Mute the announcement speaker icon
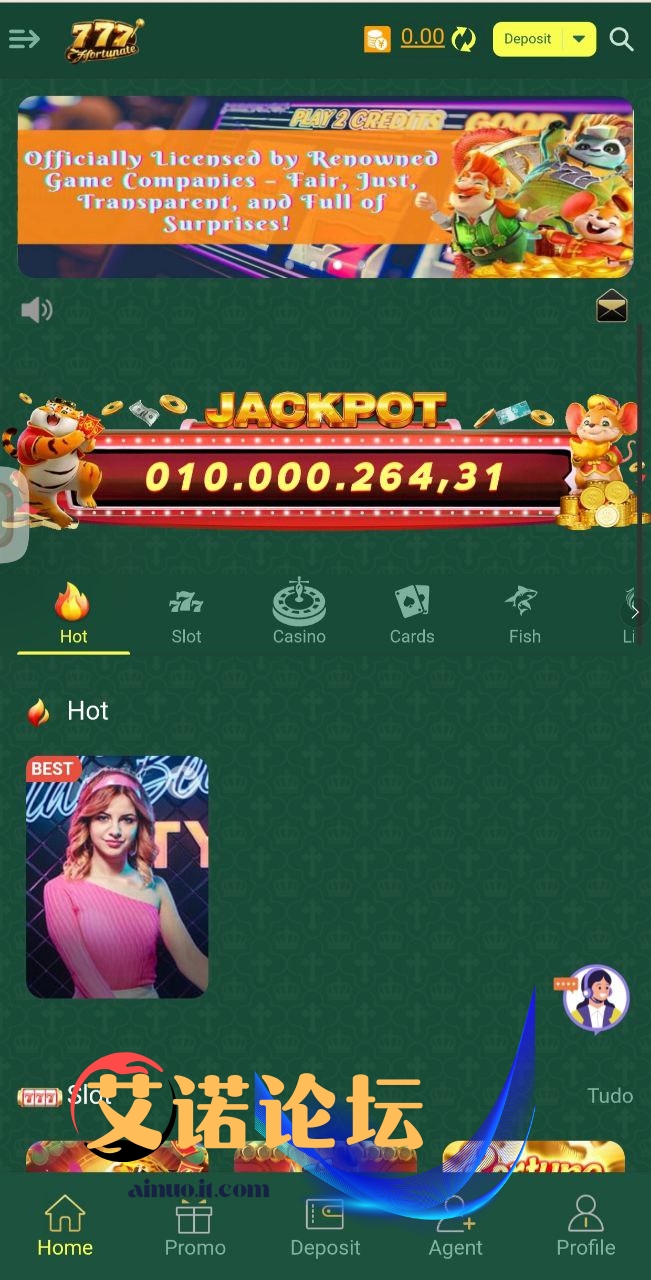The image size is (651, 1280). coord(36,310)
